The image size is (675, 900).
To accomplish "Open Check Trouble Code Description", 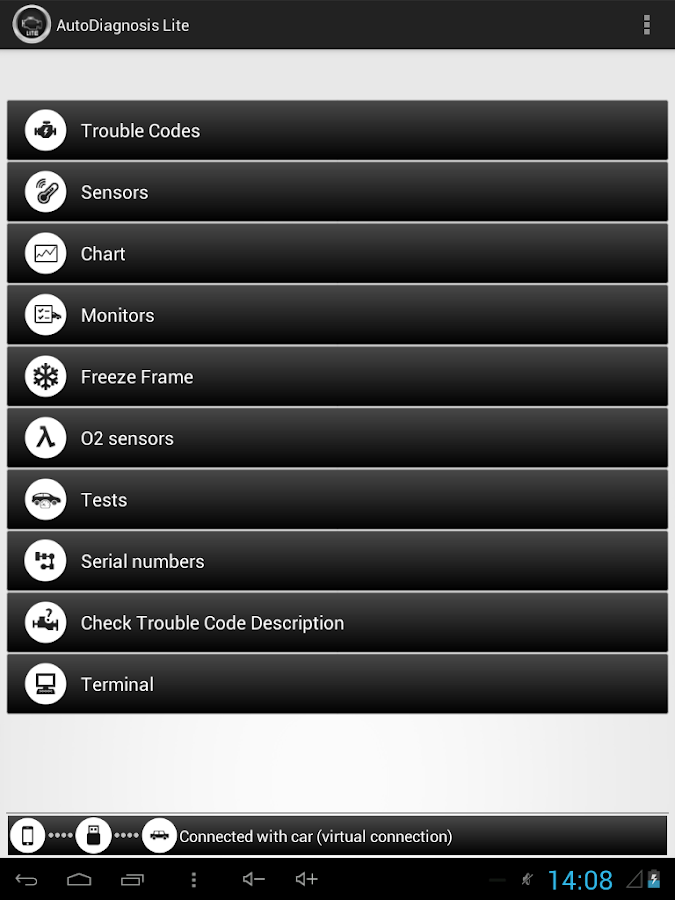I will coord(337,623).
